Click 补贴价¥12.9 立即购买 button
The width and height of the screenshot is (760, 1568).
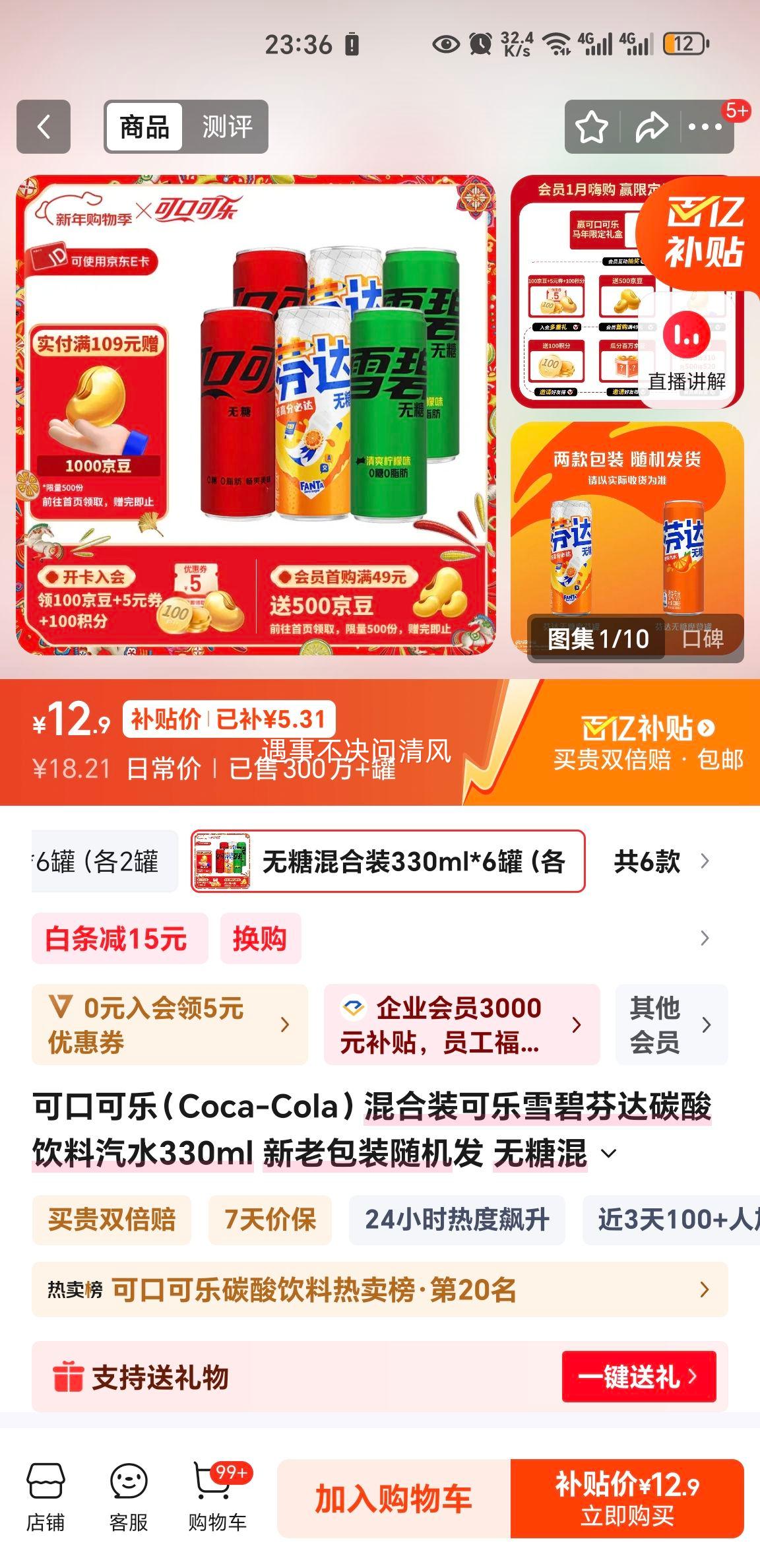(x=627, y=1497)
